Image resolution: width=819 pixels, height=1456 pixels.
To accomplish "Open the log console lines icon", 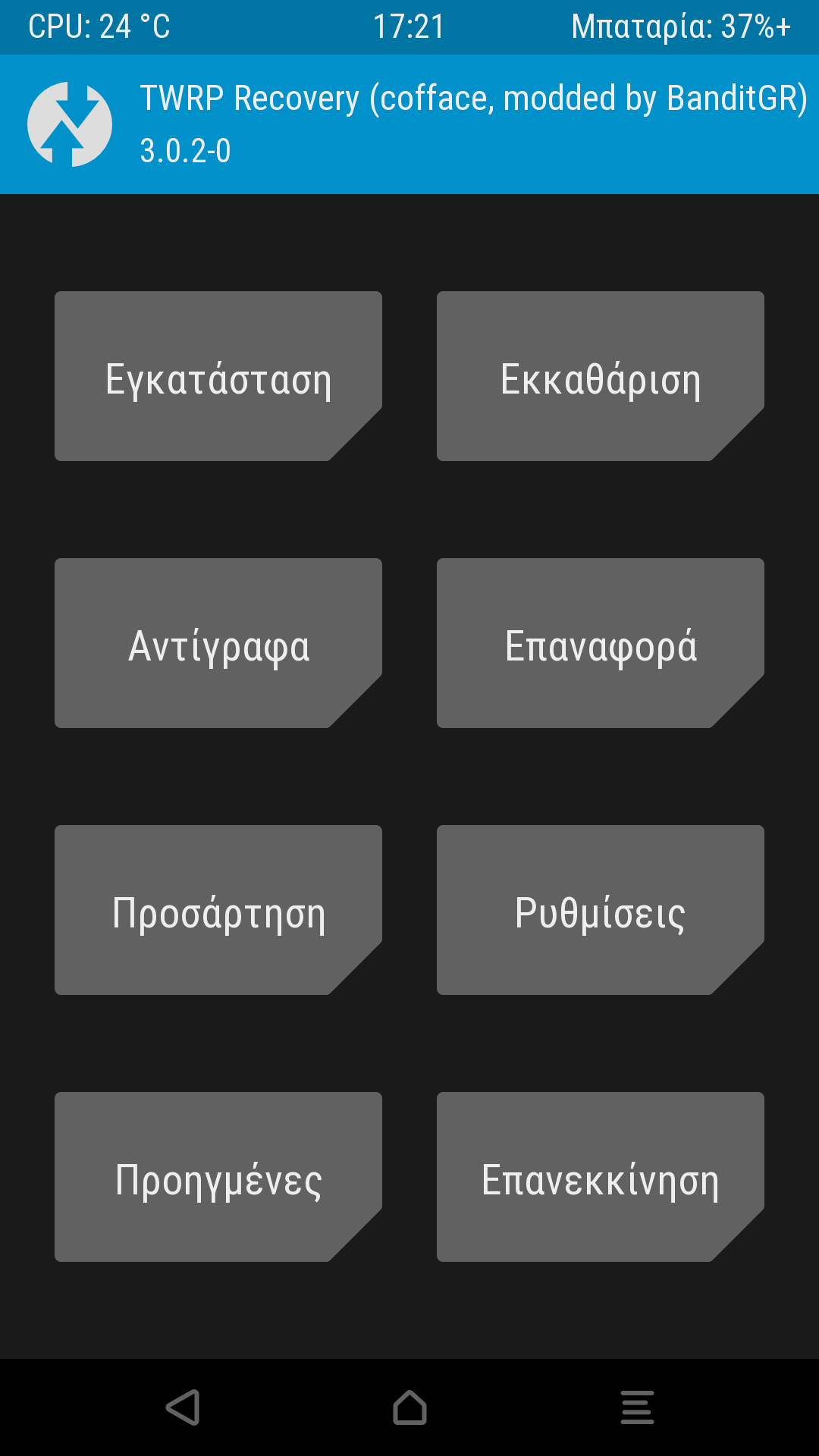I will coord(637,1407).
